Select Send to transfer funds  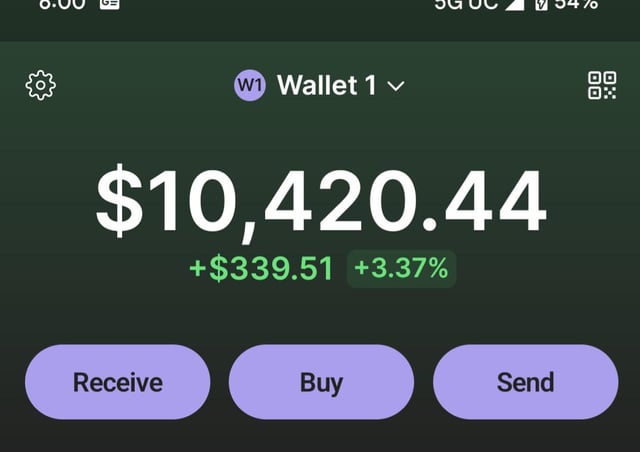click(x=525, y=381)
